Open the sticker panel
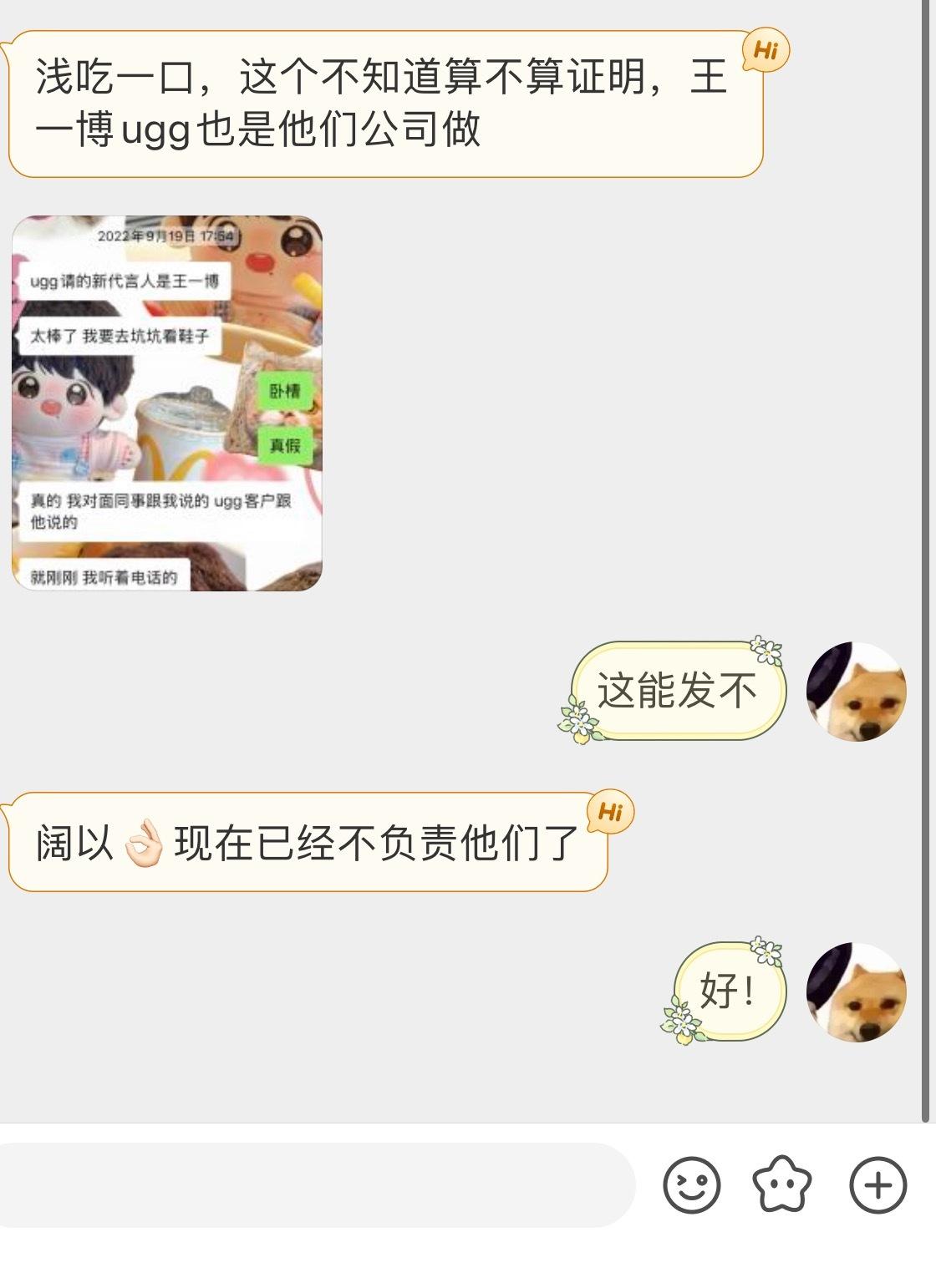The height and width of the screenshot is (1288, 936). [x=782, y=1184]
